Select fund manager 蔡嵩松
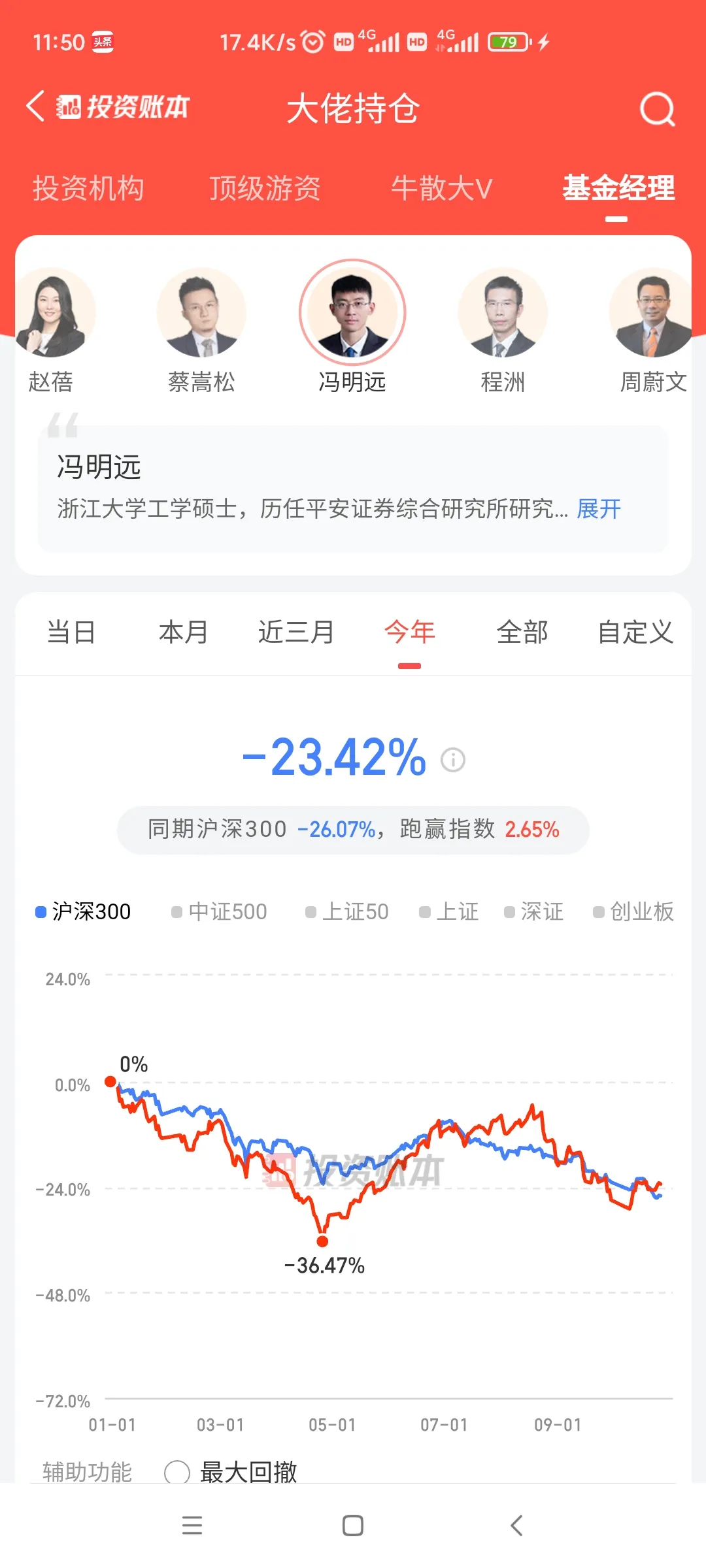The image size is (706, 1568). [201, 331]
